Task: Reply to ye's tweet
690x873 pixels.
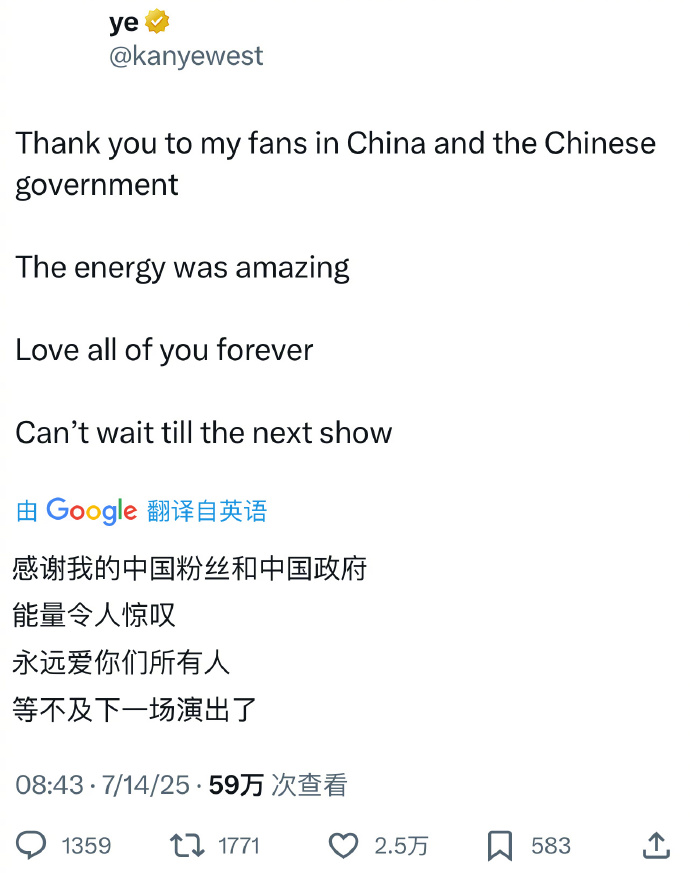Action: (32, 846)
